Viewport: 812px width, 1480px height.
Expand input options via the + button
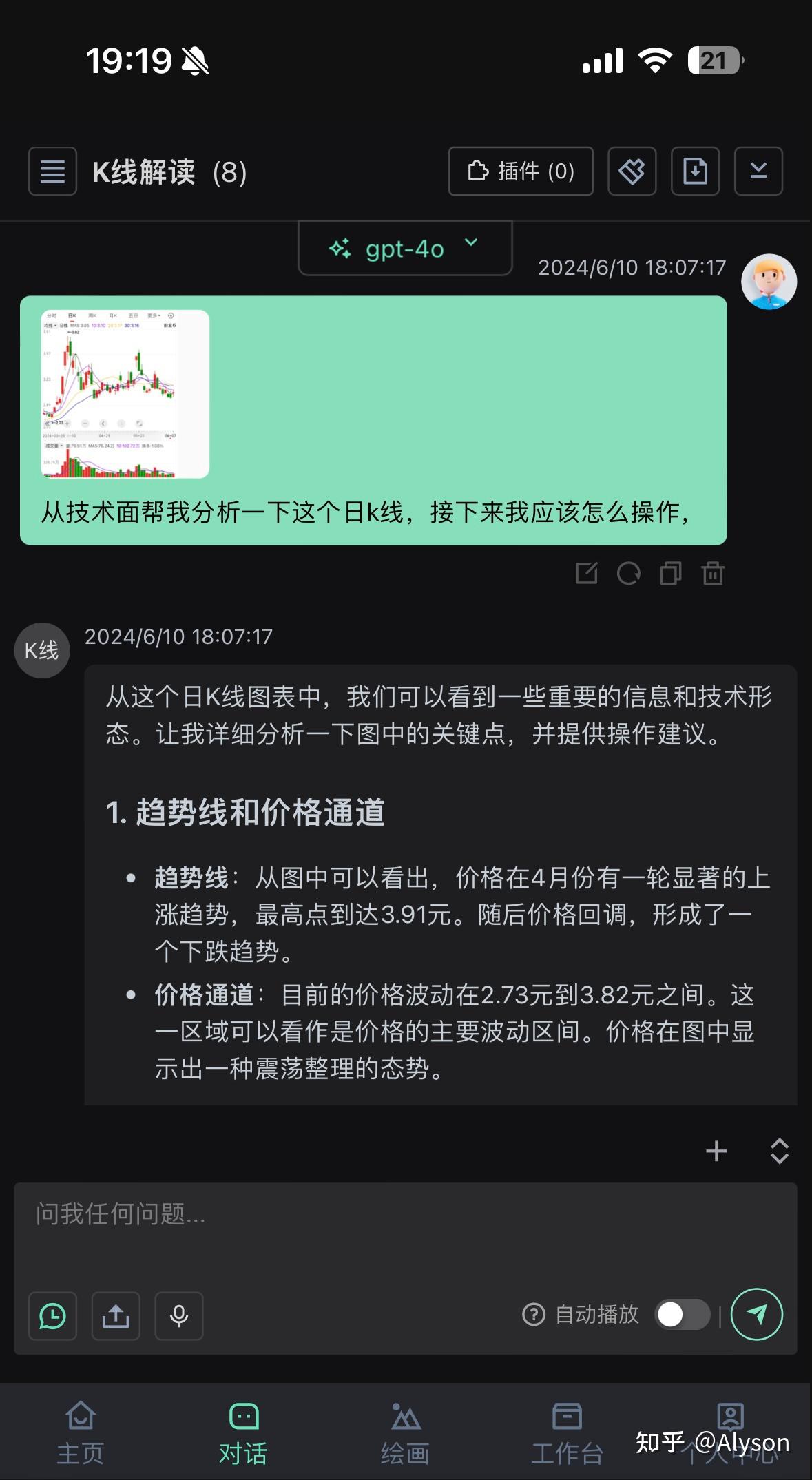[x=716, y=1151]
